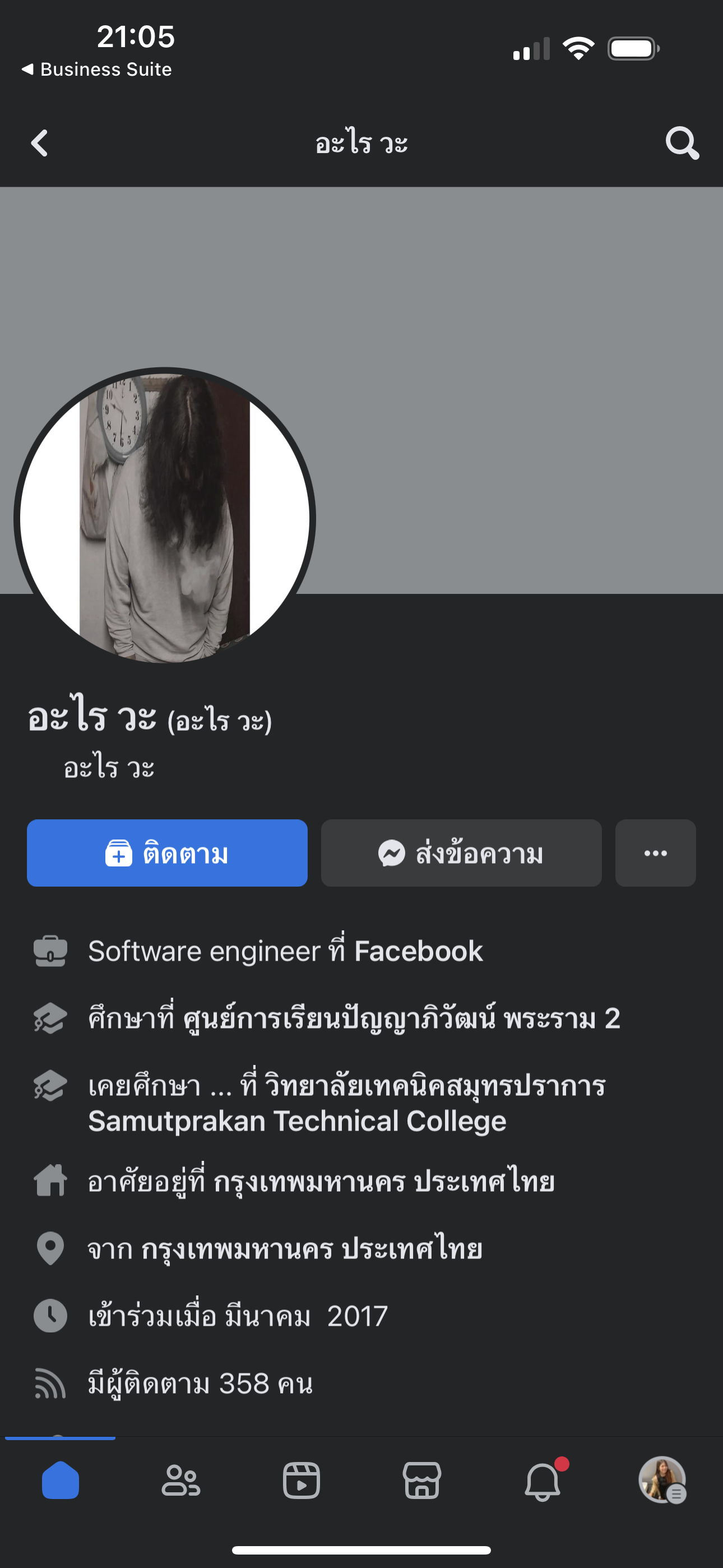This screenshot has width=723, height=1568.
Task: Tap the ติดตาม follow button
Action: 167,853
